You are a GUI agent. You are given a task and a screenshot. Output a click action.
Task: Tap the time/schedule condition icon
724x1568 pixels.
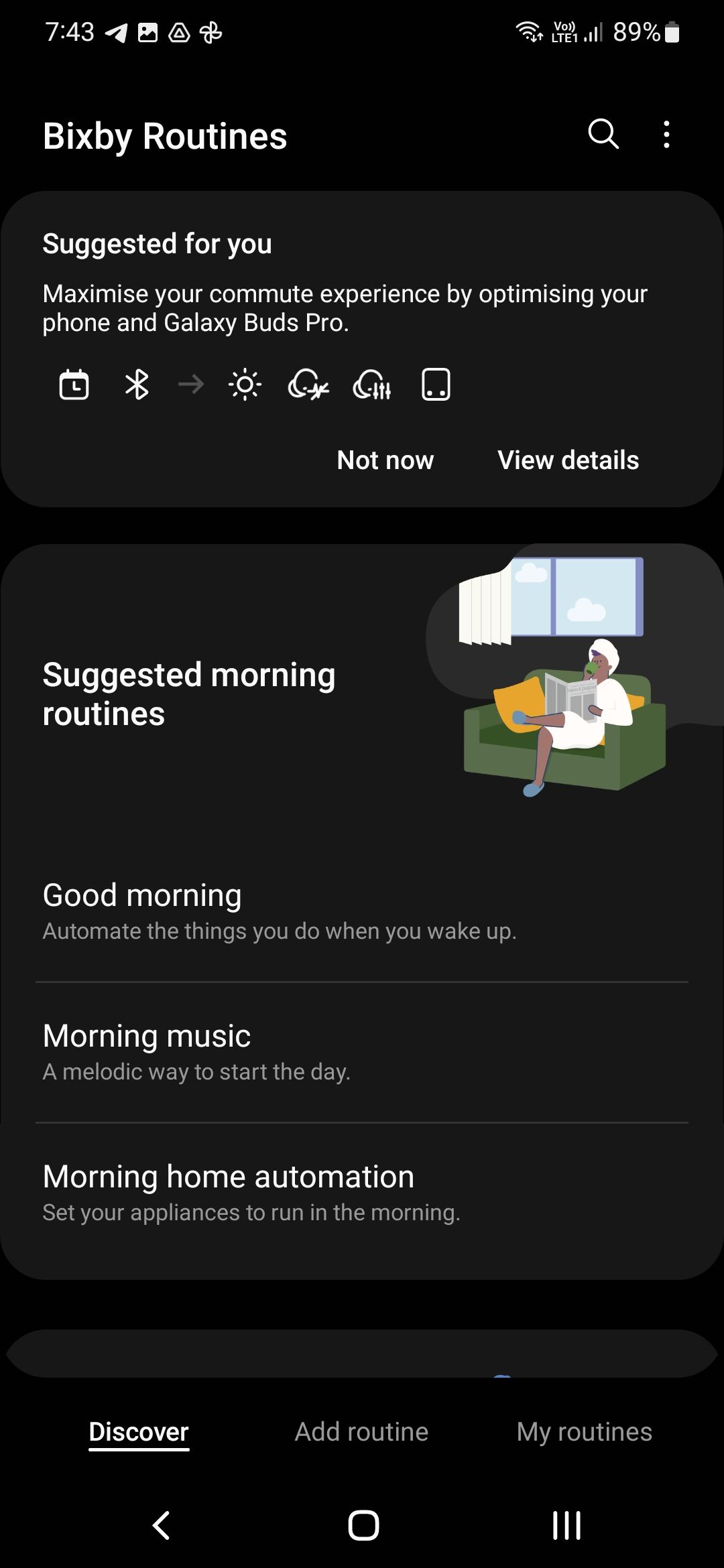point(74,384)
